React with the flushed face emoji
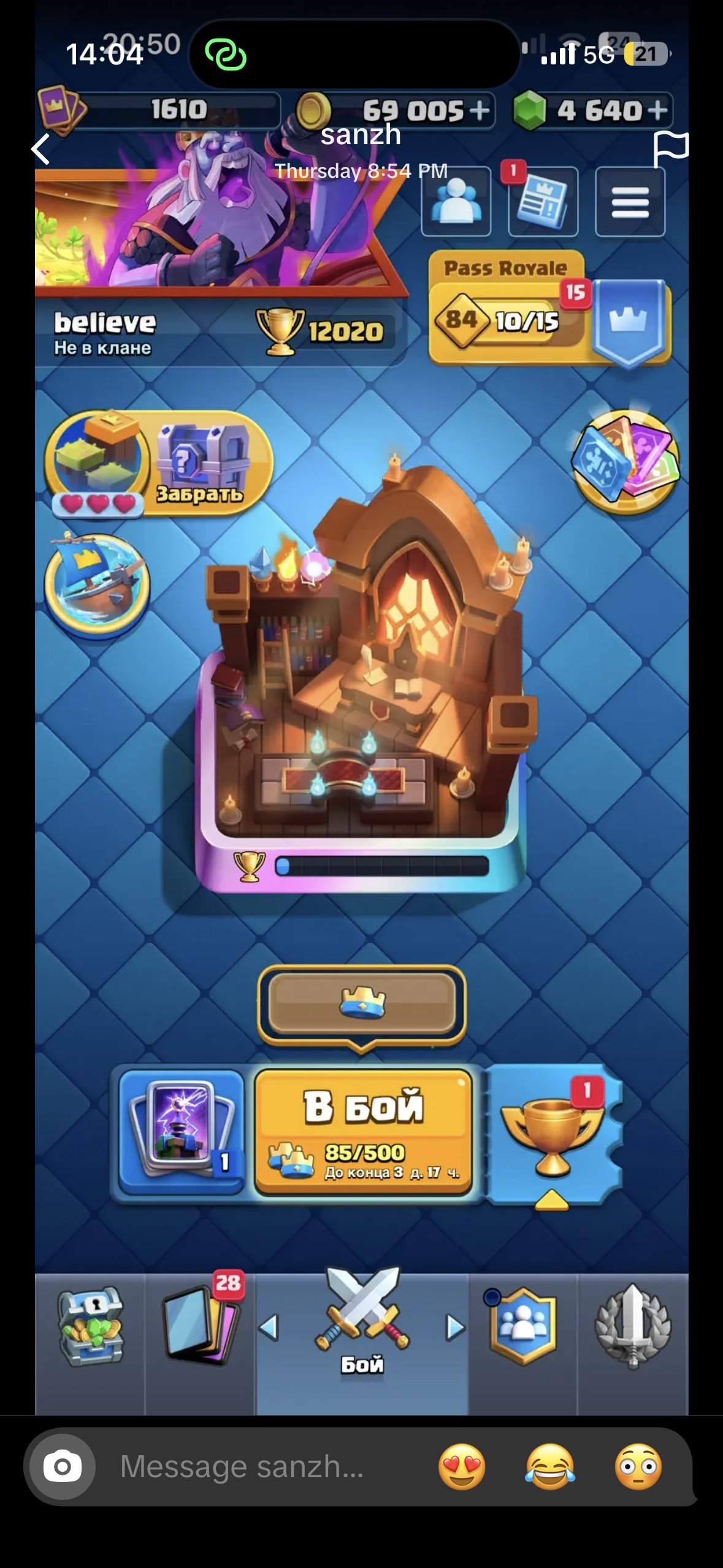 638,1466
